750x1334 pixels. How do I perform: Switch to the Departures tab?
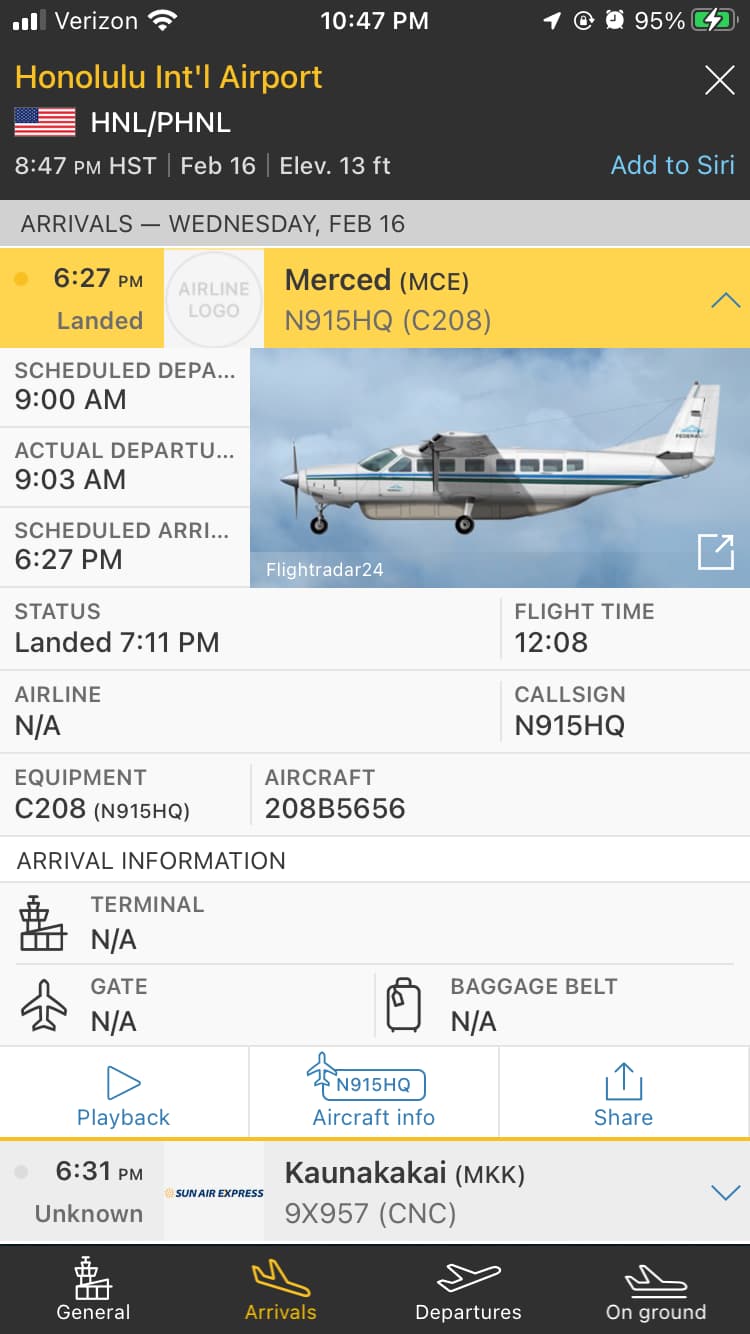coord(468,1290)
